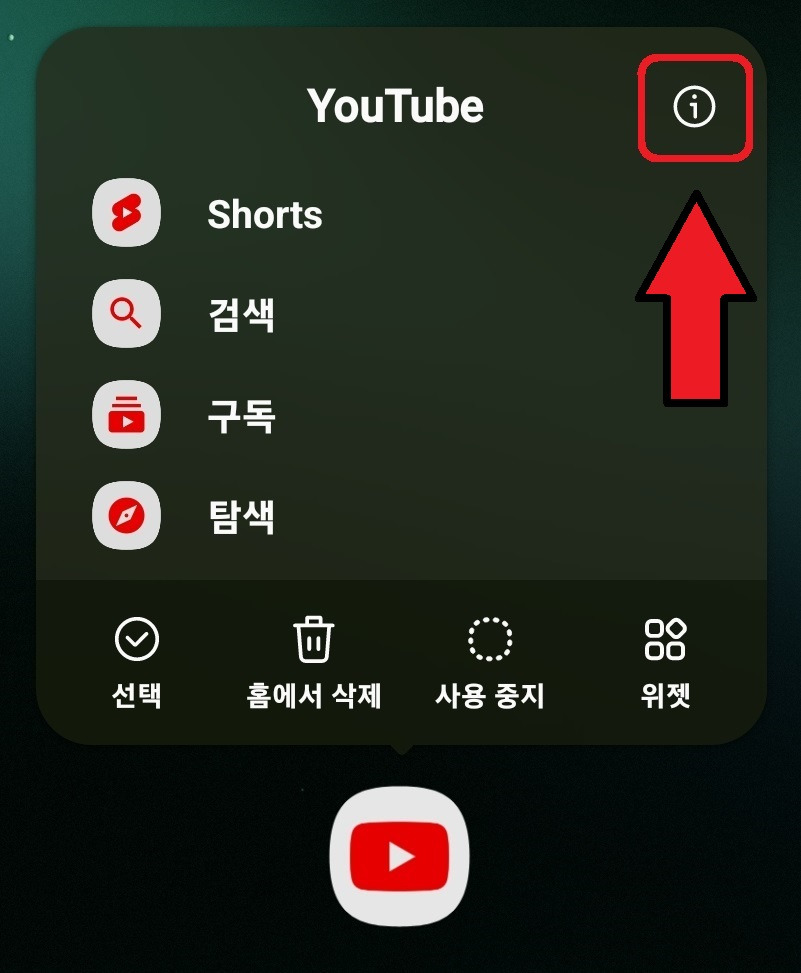Open the Shorts shortcut icon
Viewport: 801px width, 973px height.
click(126, 213)
